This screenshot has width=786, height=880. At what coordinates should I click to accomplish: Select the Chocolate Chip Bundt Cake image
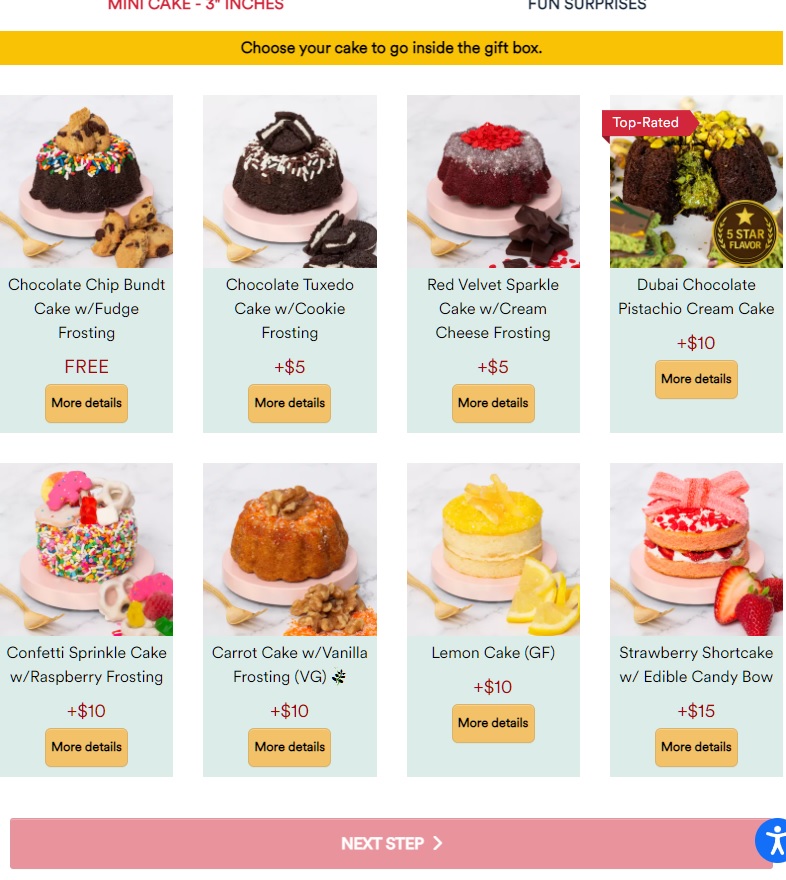pos(86,181)
